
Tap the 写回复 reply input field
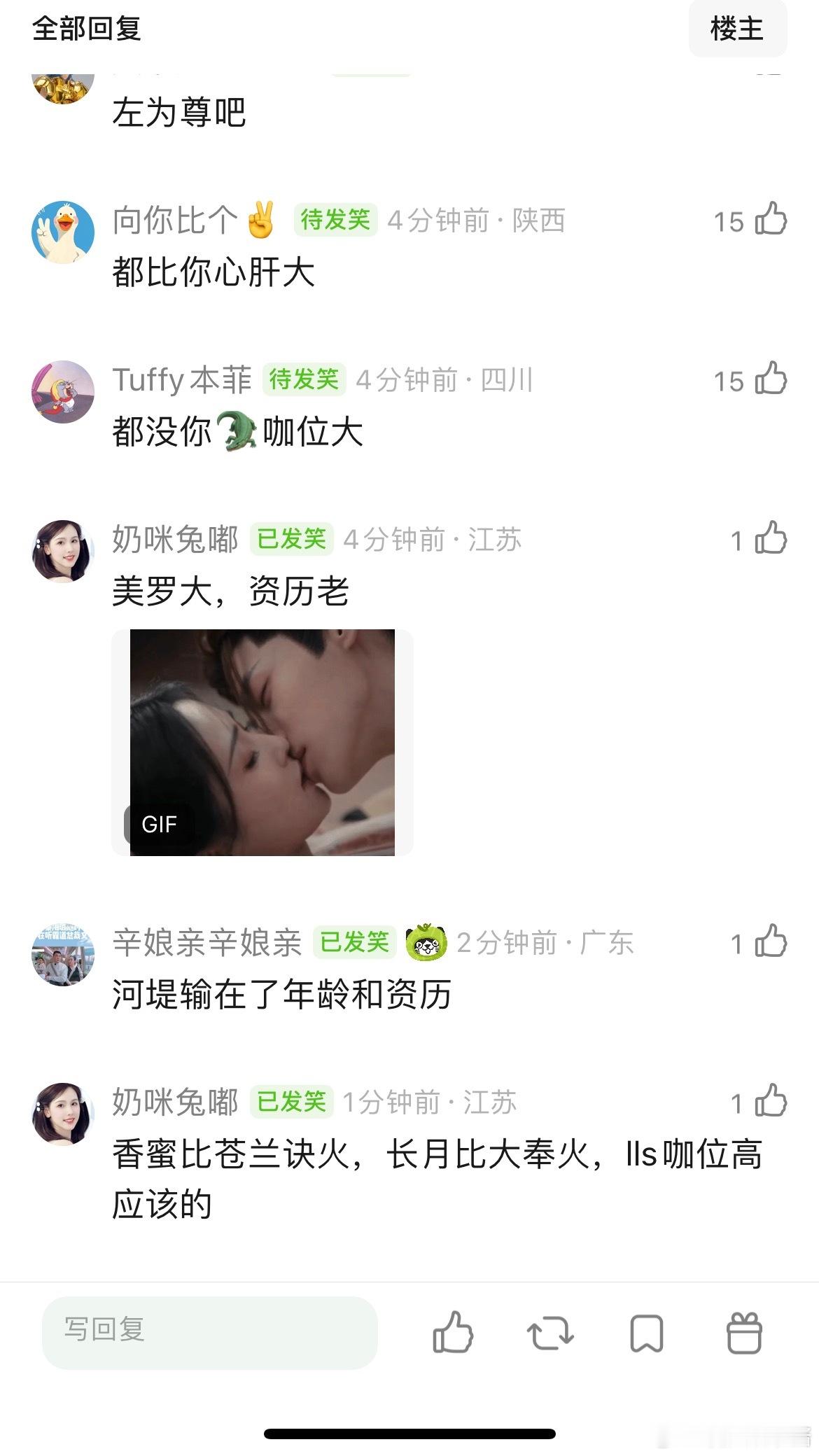[x=210, y=1333]
